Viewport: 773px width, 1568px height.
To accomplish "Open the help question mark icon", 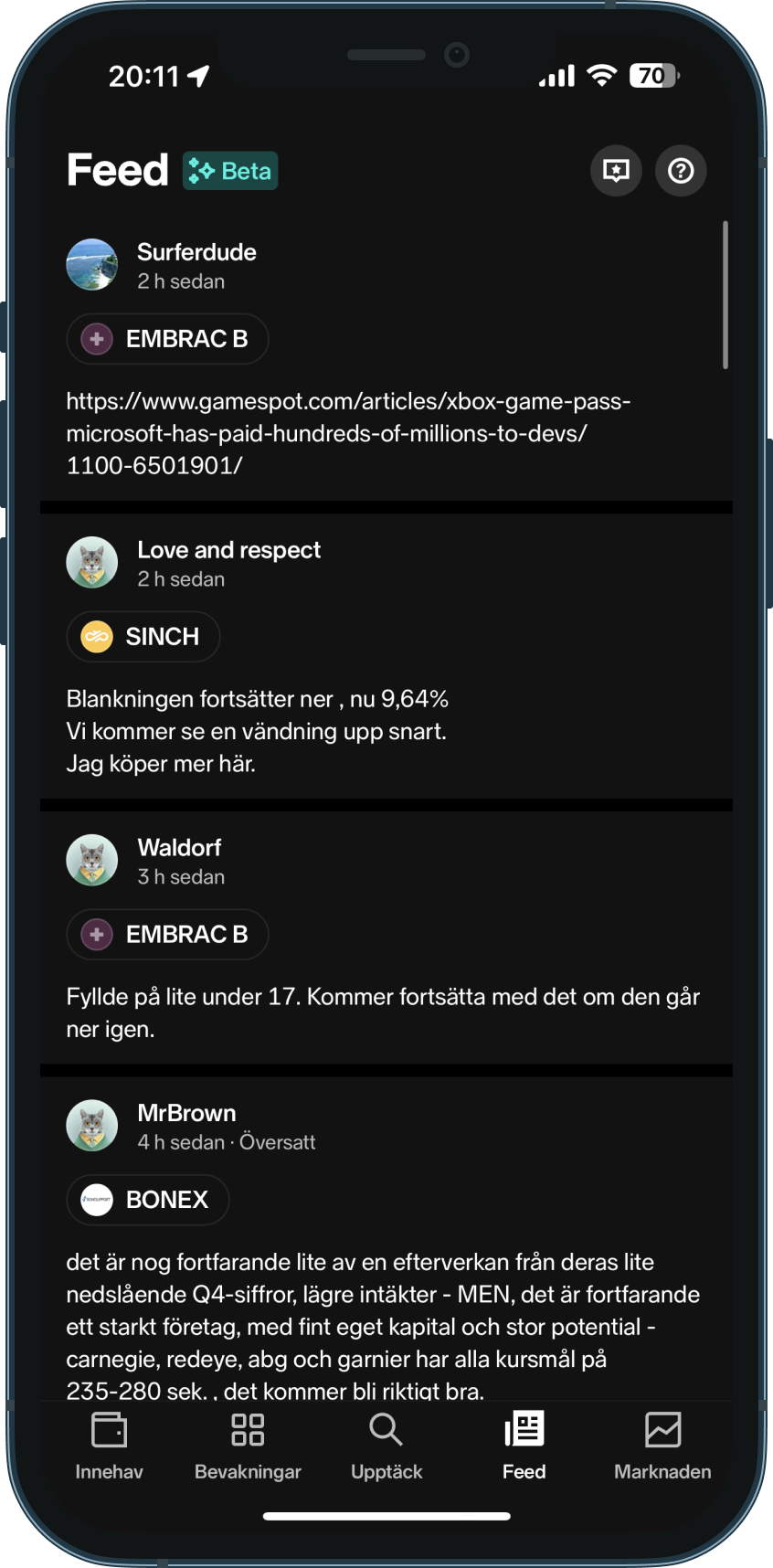I will click(681, 171).
